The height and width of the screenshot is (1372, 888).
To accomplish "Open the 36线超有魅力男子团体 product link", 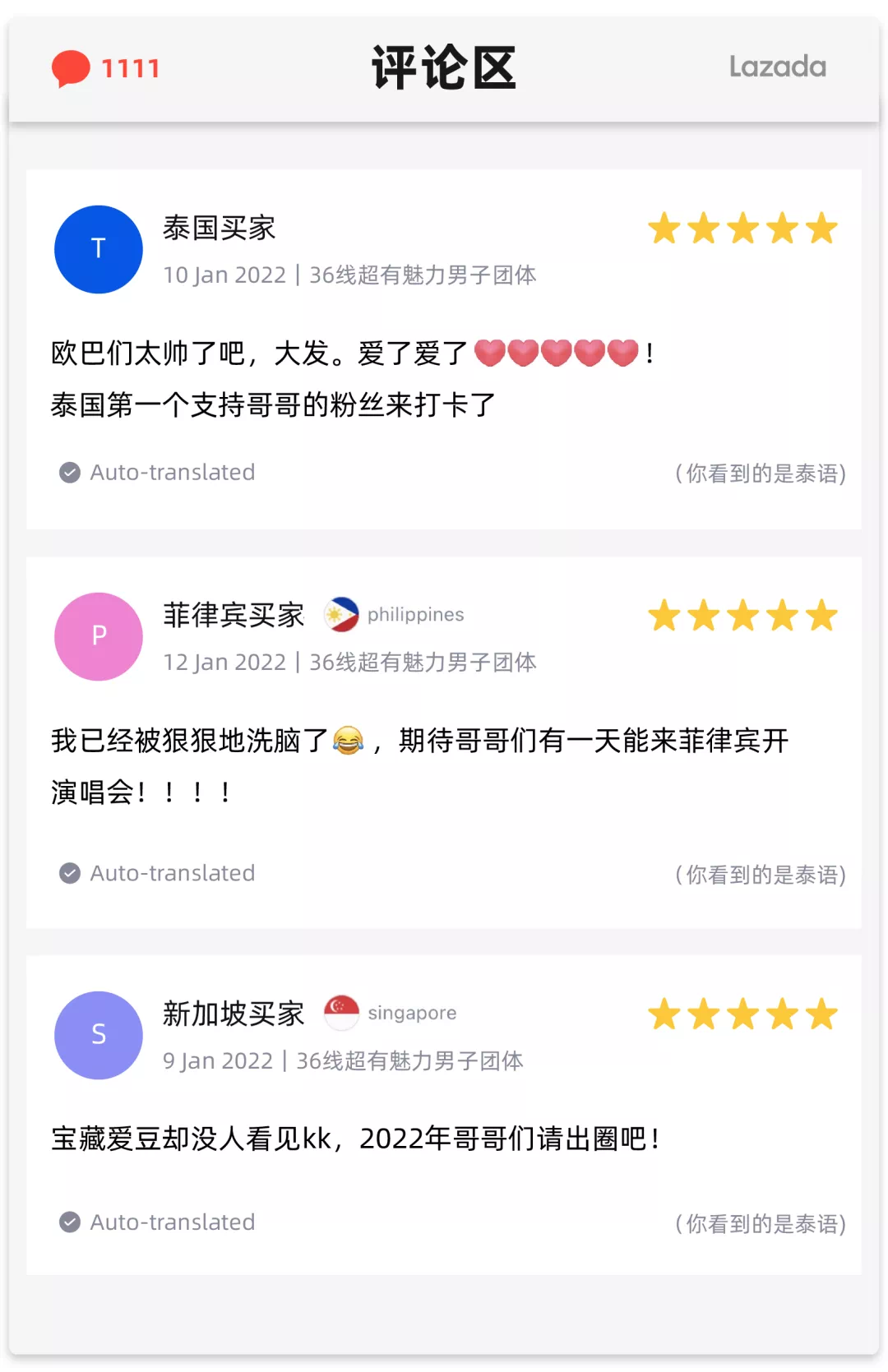I will 422,276.
